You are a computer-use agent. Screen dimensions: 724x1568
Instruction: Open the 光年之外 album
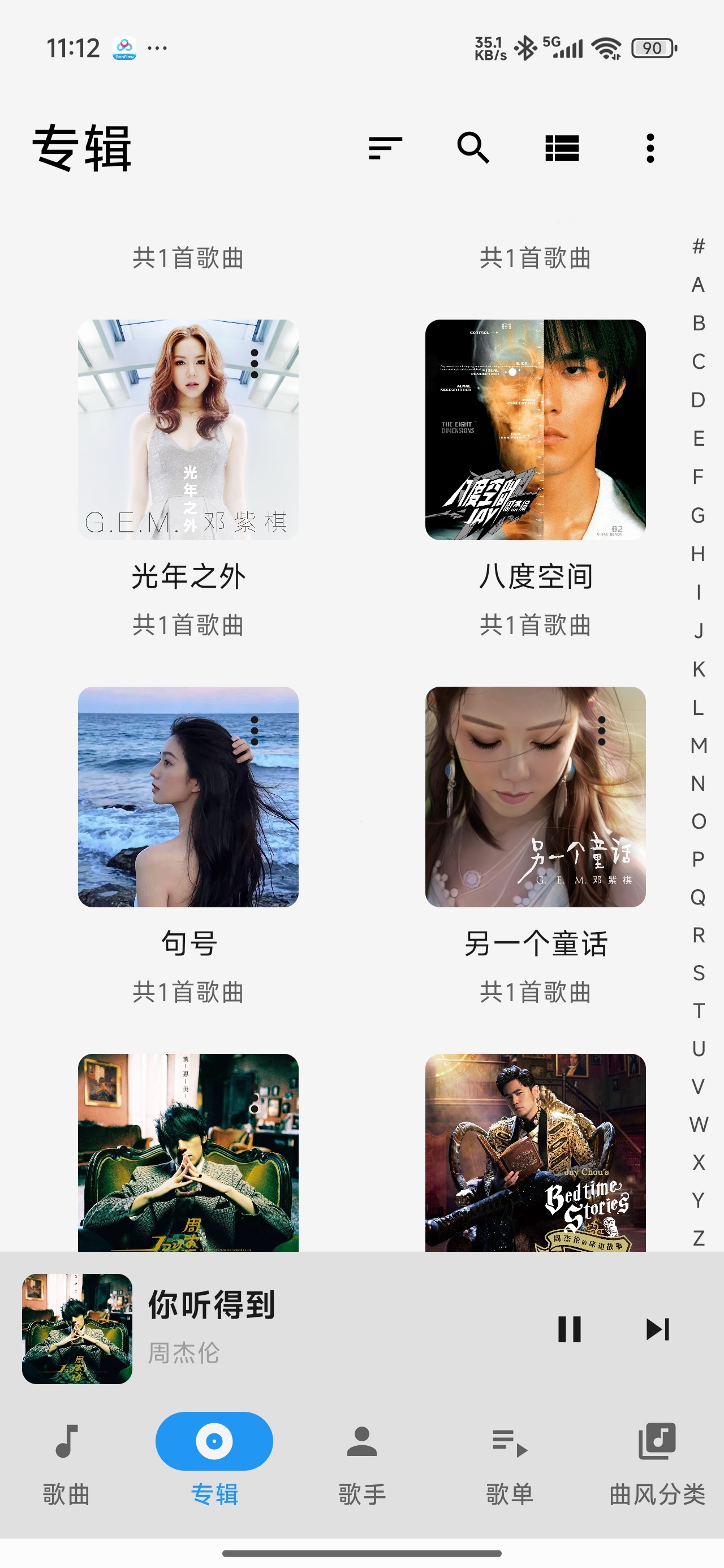click(x=188, y=430)
